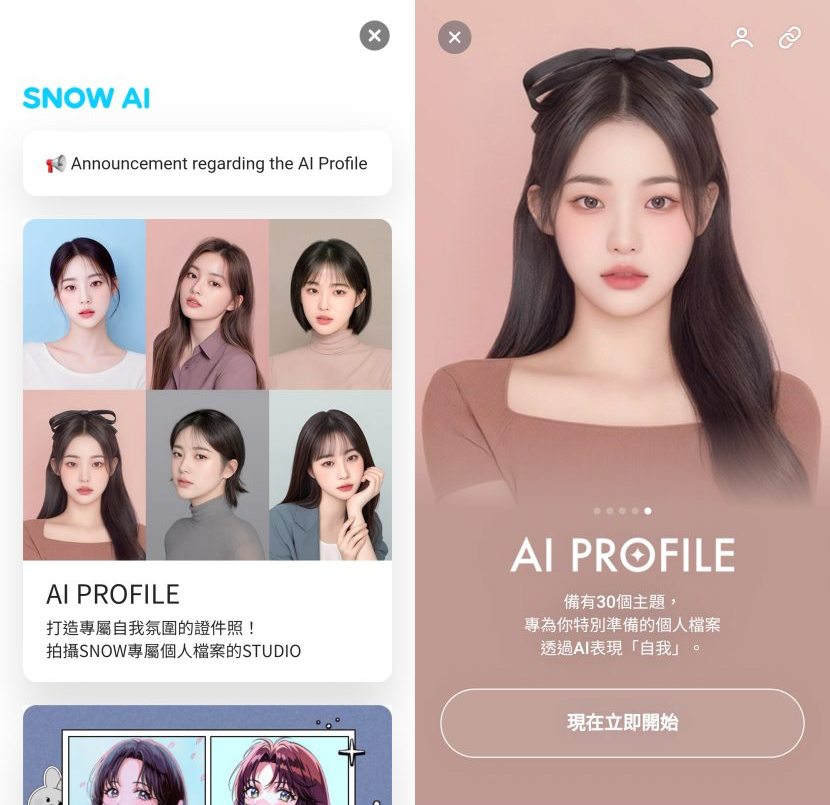The image size is (830, 805).
Task: Tap the 現在立即開始 button
Action: 622,722
